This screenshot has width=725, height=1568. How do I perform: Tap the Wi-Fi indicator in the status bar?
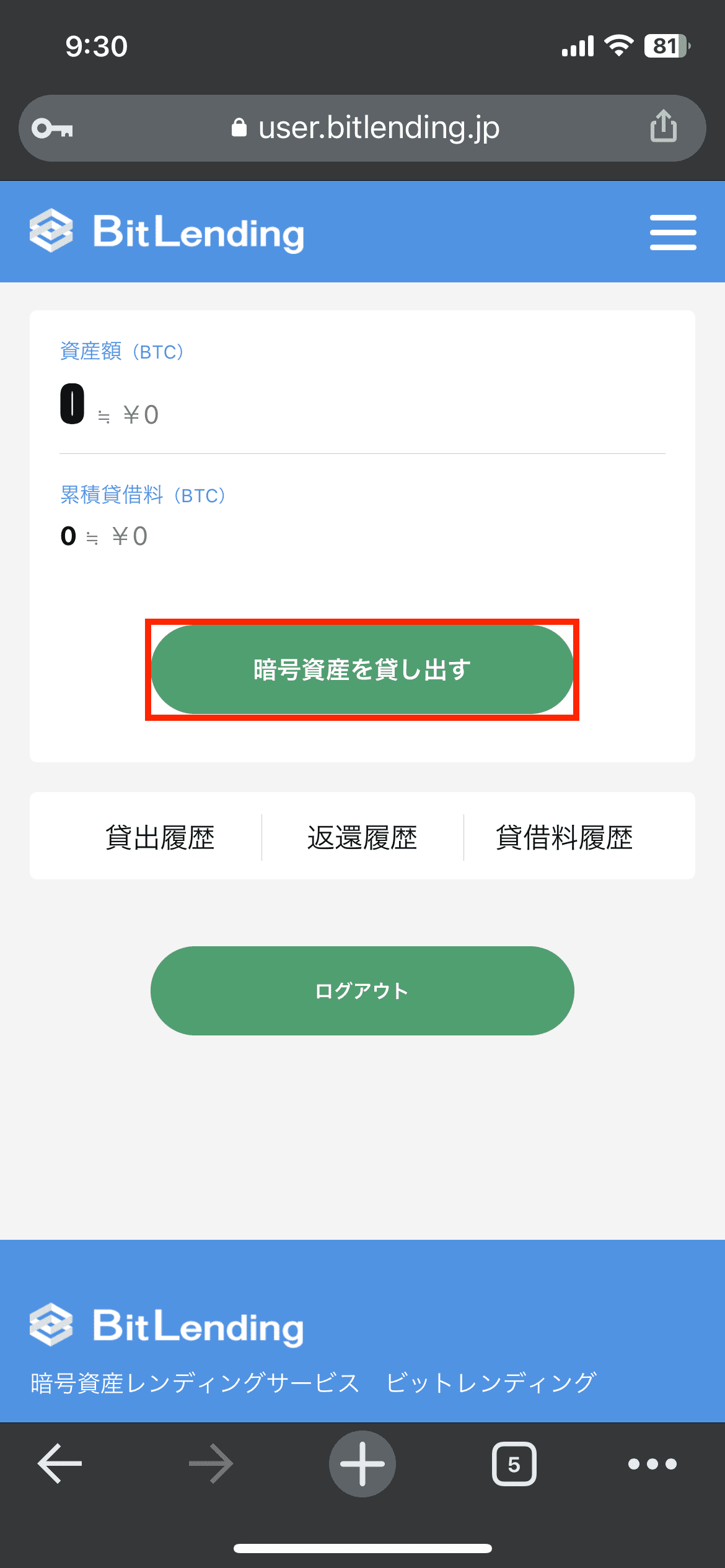click(618, 43)
